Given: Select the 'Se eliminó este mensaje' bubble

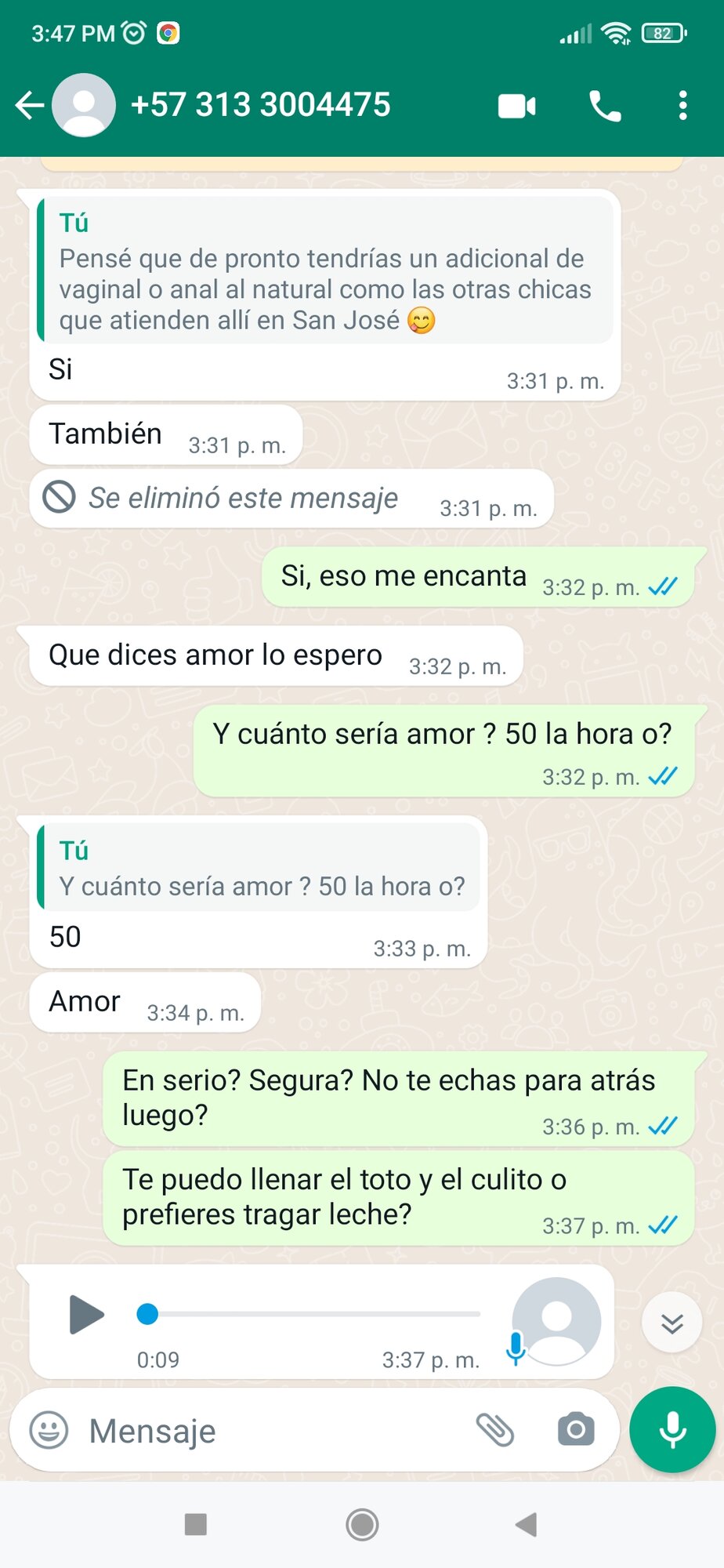Looking at the screenshot, I should [x=290, y=499].
